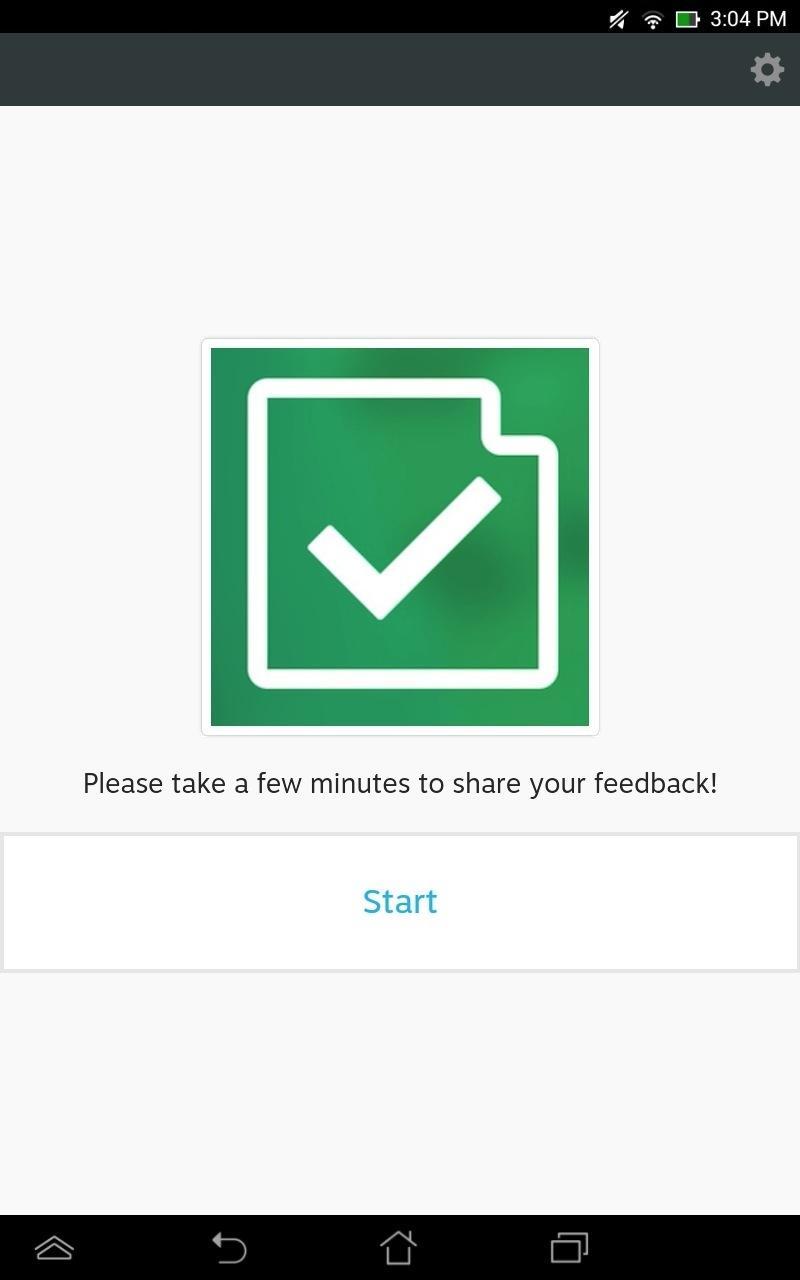
Task: Open the settings gear icon
Action: pos(767,69)
